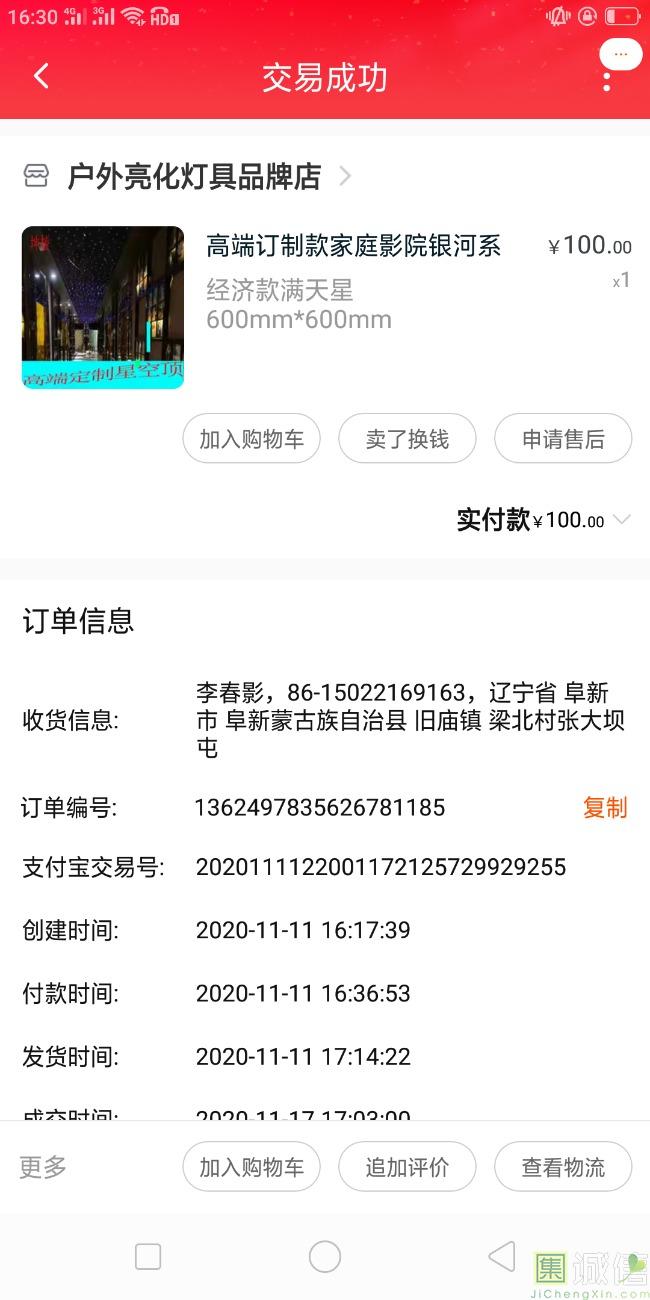Copy the order number with 复制
Image resolution: width=650 pixels, height=1300 pixels.
[605, 808]
